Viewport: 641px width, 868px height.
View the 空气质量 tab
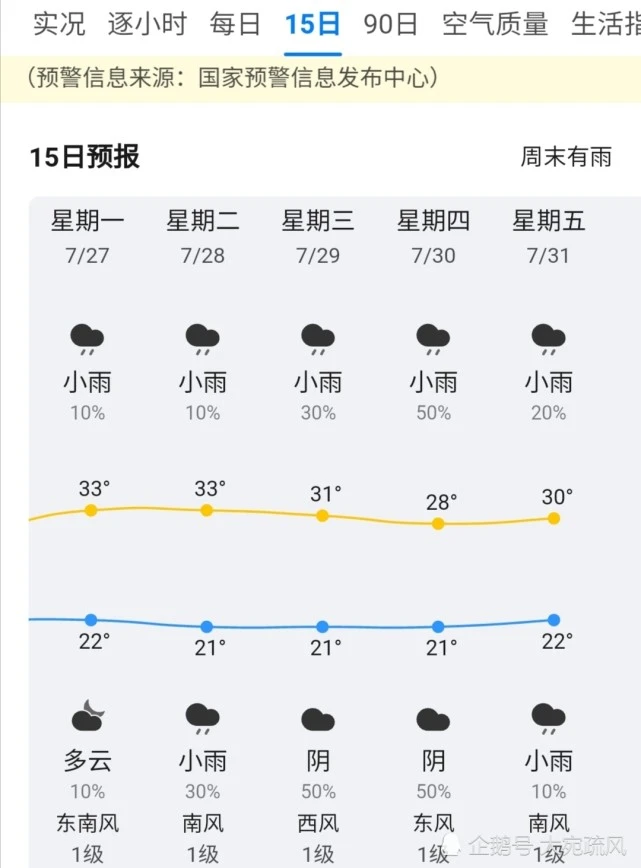point(495,25)
